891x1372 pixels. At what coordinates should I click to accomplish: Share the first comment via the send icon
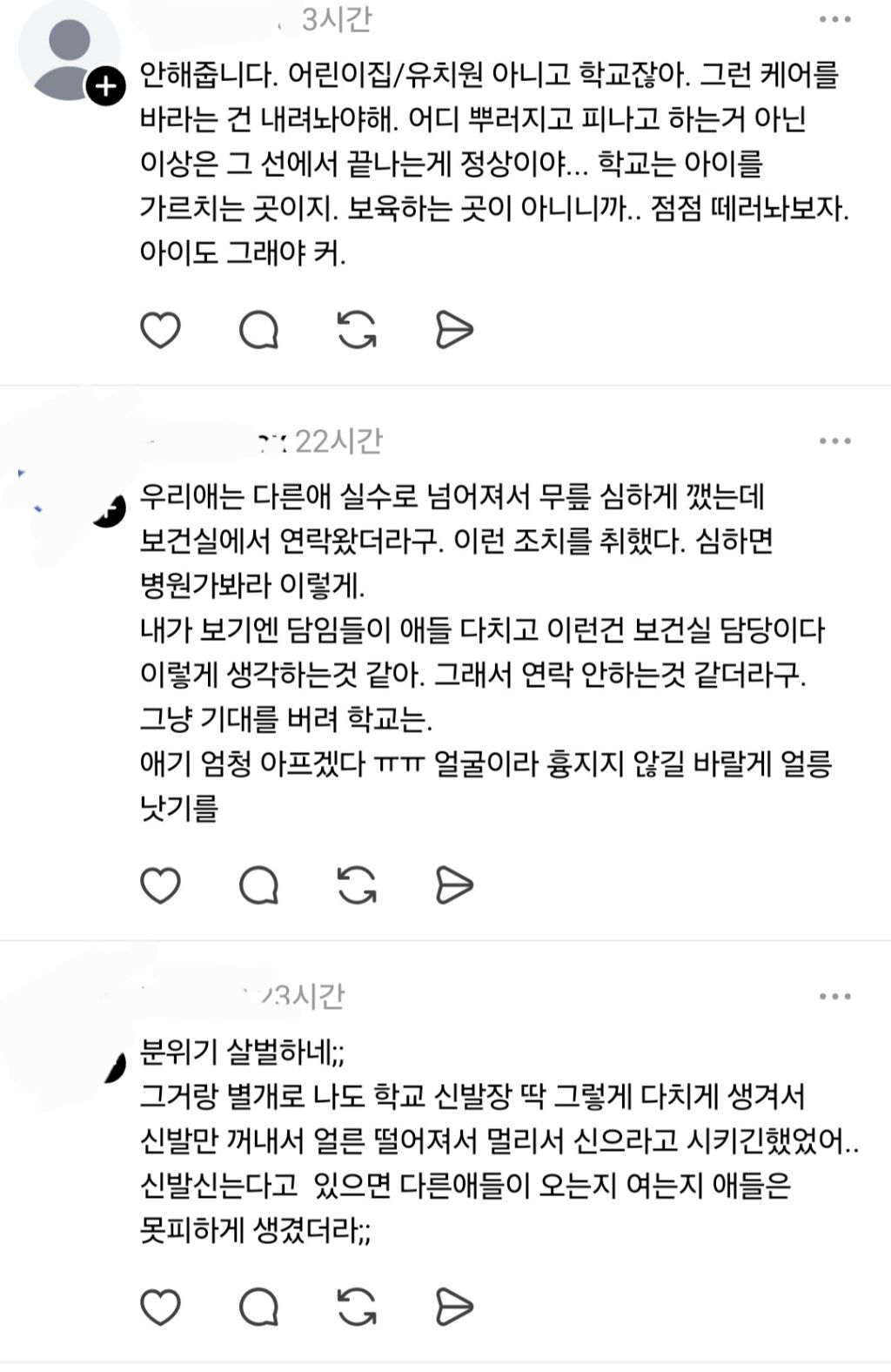453,328
